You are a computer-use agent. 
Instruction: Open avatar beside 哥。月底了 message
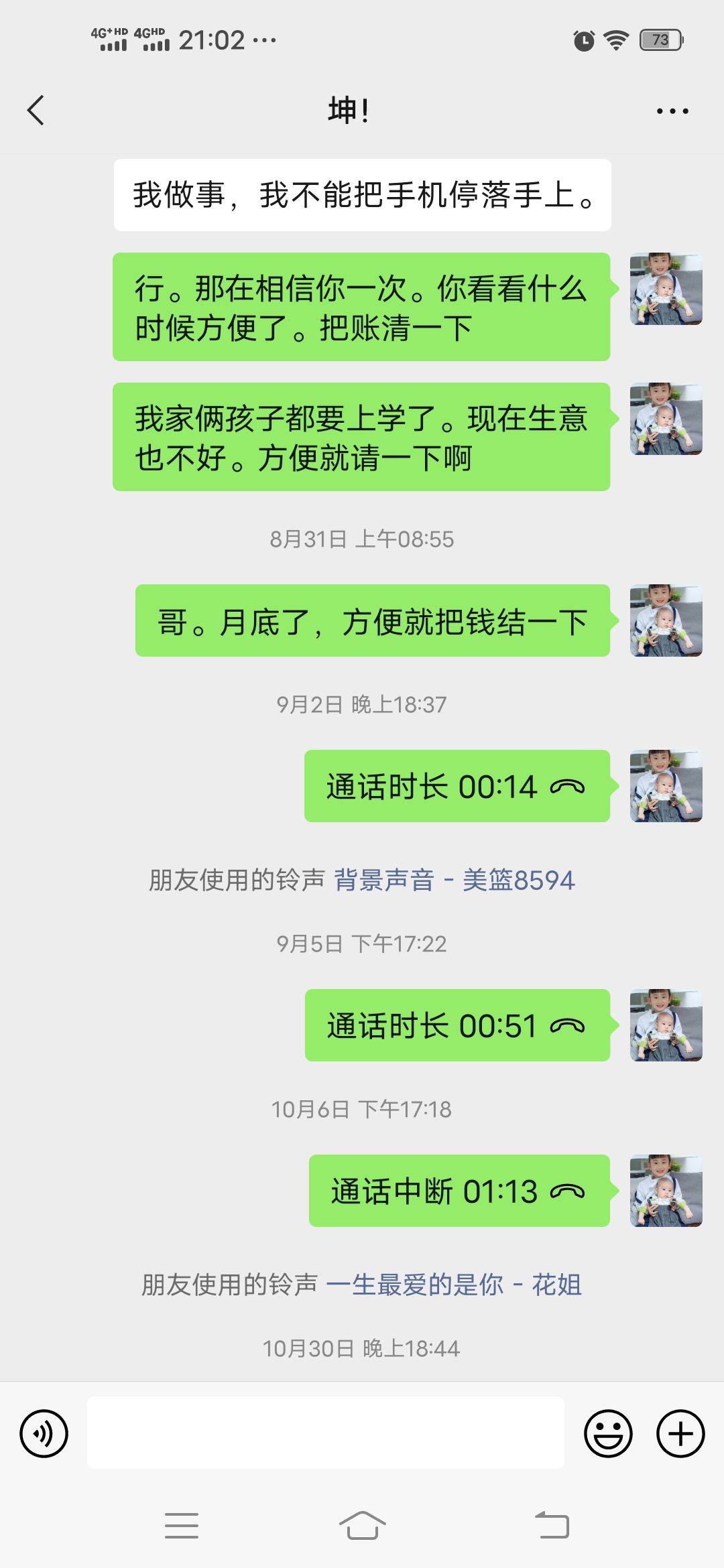pyautogui.click(x=666, y=620)
